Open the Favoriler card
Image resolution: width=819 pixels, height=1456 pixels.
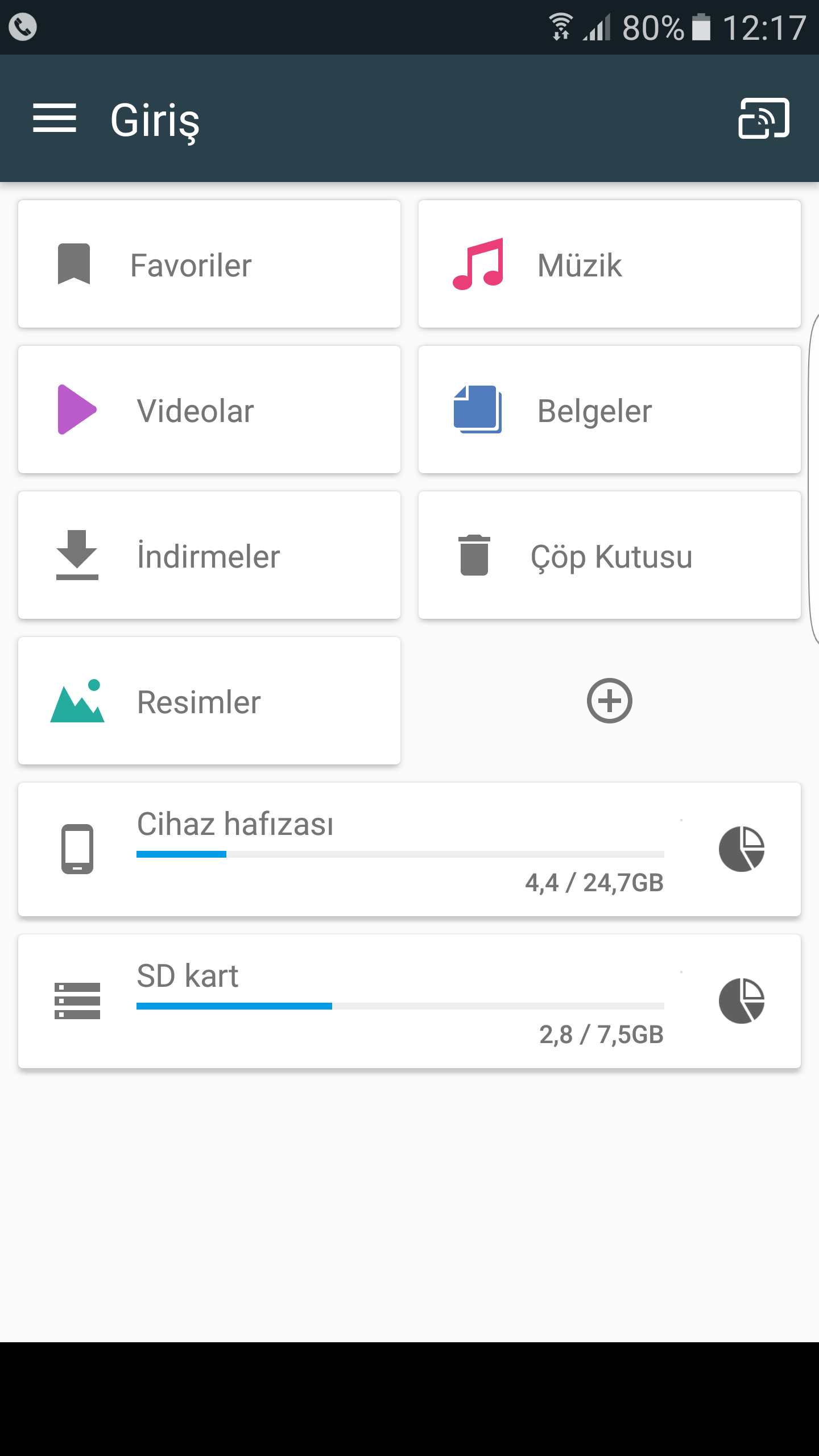[x=209, y=264]
